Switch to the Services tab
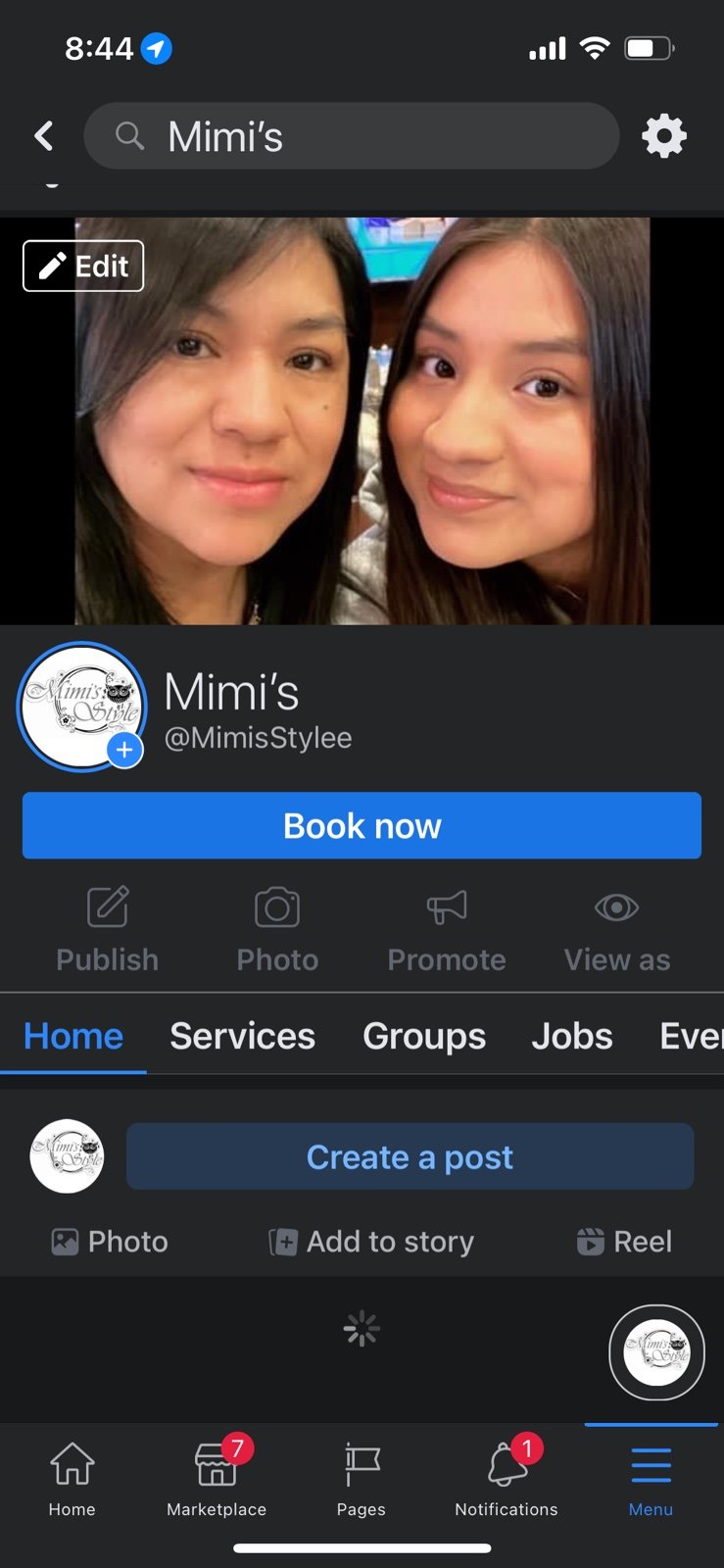 (x=242, y=1036)
